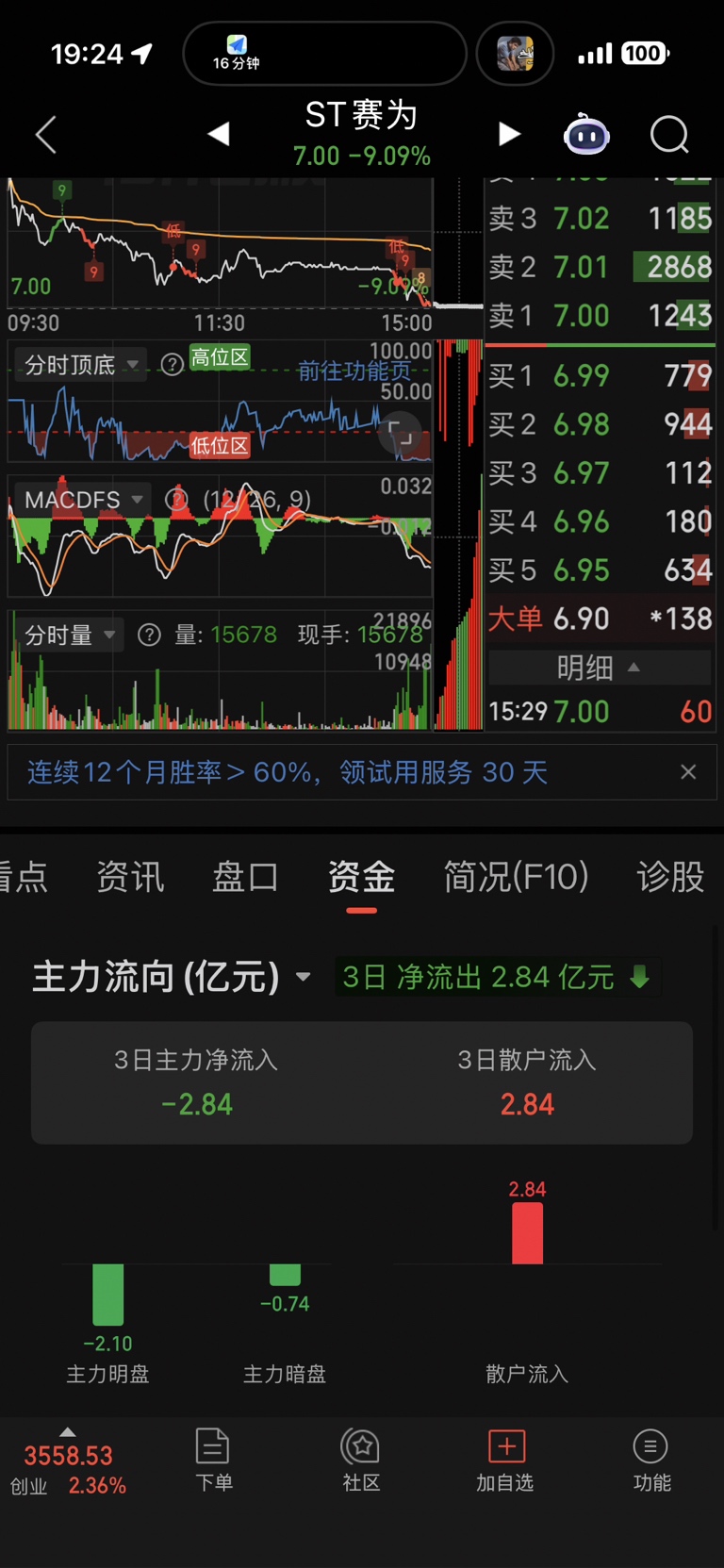The width and height of the screenshot is (724, 1568).
Task: Switch to the 简况(F10) tab
Action: tap(516, 877)
